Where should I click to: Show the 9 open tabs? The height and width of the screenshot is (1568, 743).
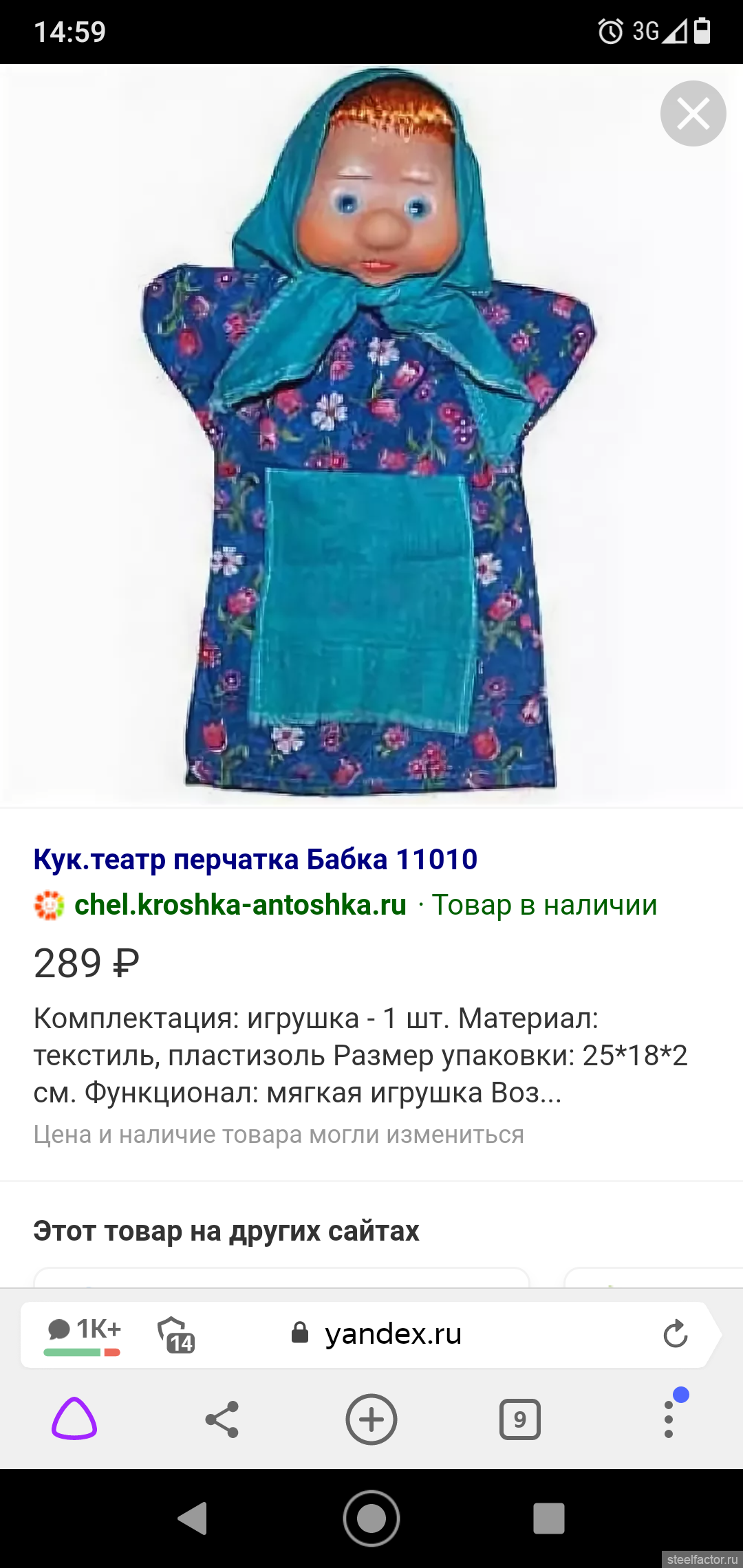click(520, 1419)
